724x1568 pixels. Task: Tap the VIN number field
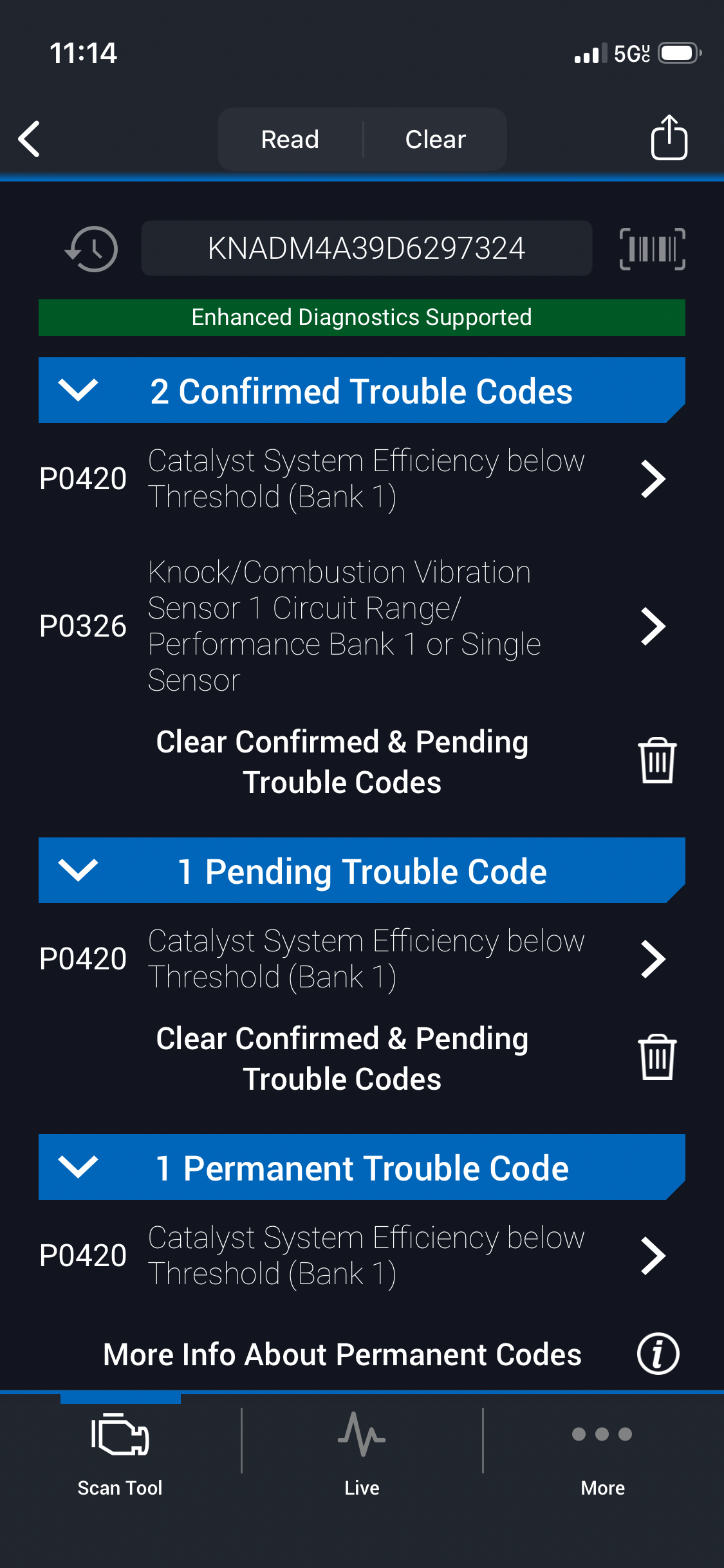(366, 248)
